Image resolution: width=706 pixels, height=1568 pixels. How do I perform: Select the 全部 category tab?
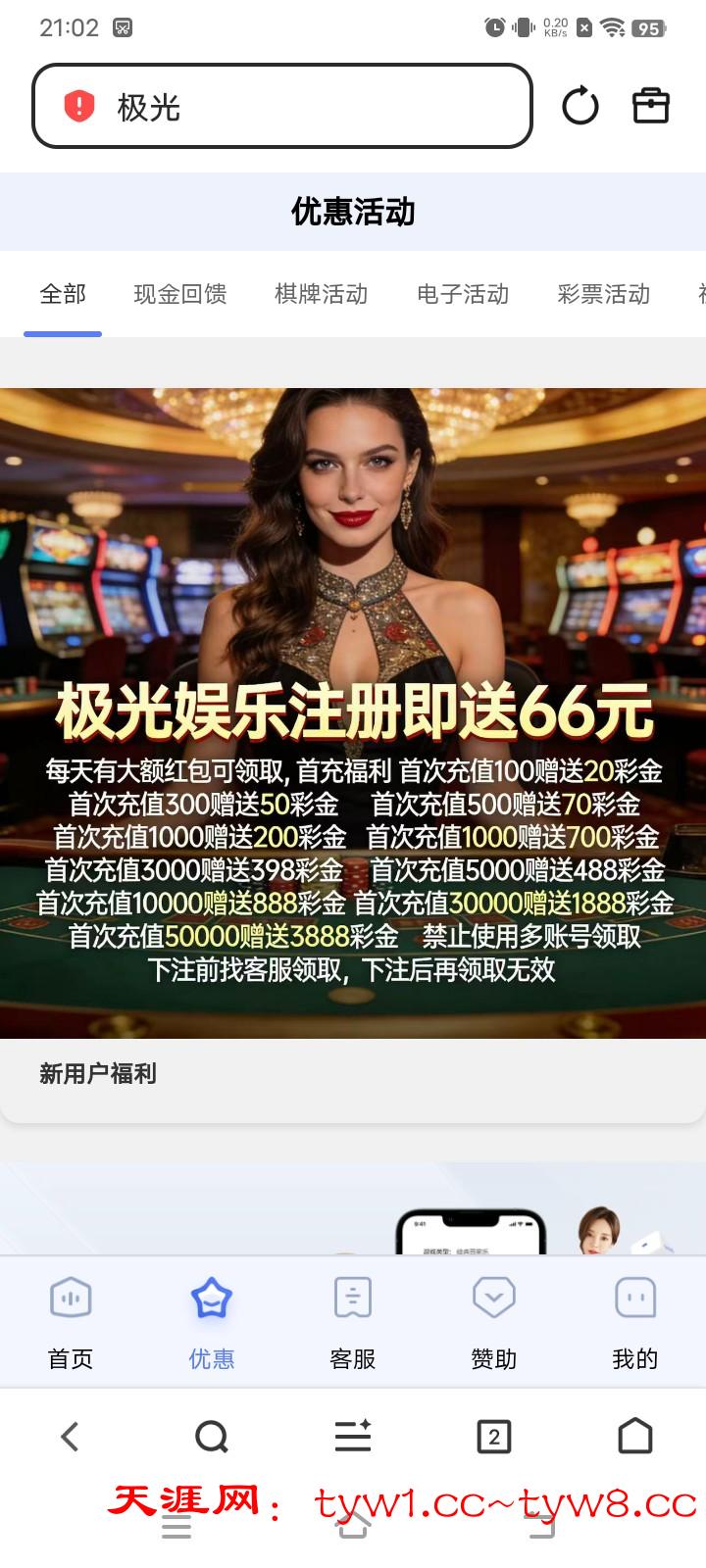pyautogui.click(x=63, y=294)
